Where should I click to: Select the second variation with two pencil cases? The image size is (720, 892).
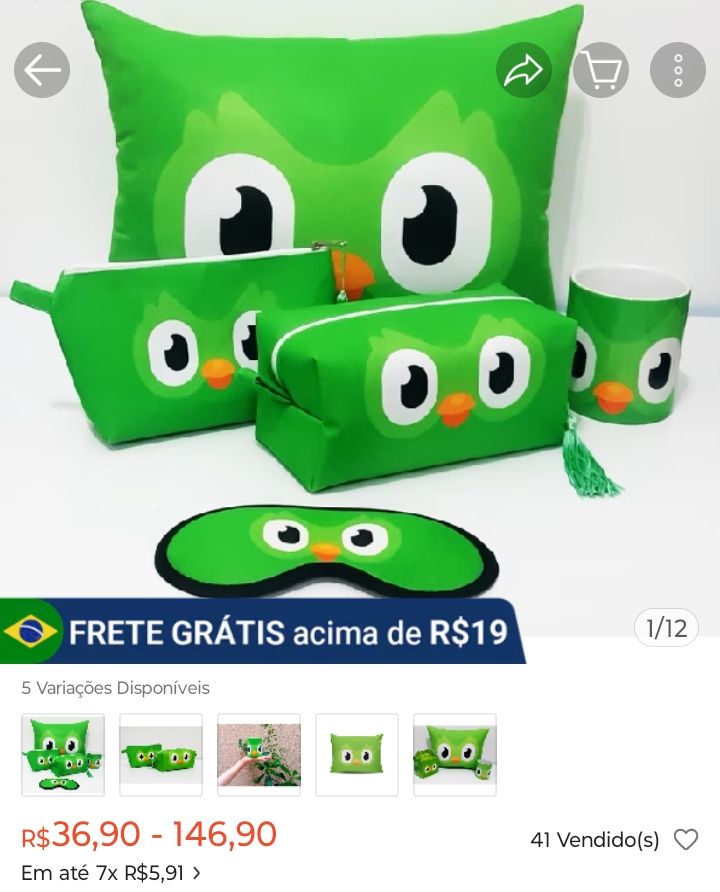[x=161, y=754]
